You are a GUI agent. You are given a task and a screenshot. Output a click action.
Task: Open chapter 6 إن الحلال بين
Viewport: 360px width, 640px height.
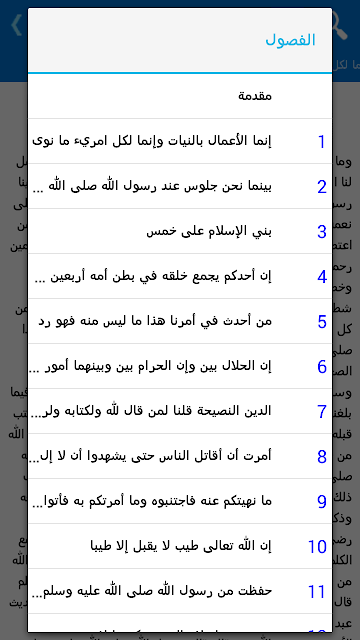(x=180, y=366)
